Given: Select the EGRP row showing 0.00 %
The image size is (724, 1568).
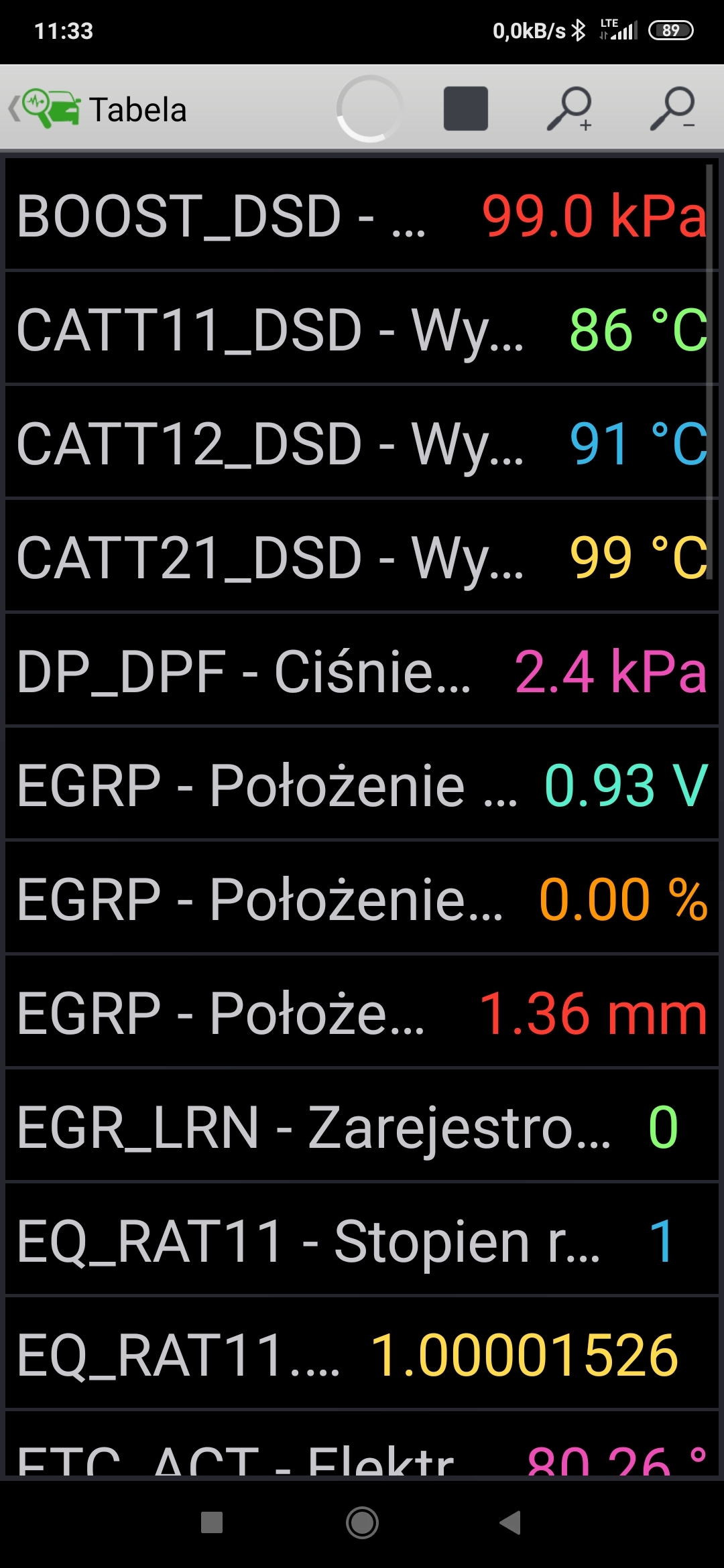Looking at the screenshot, I should coord(362,899).
